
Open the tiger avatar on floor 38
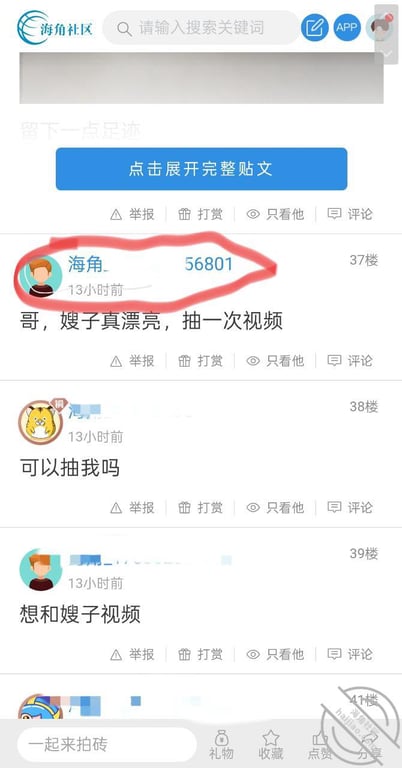pos(40,422)
